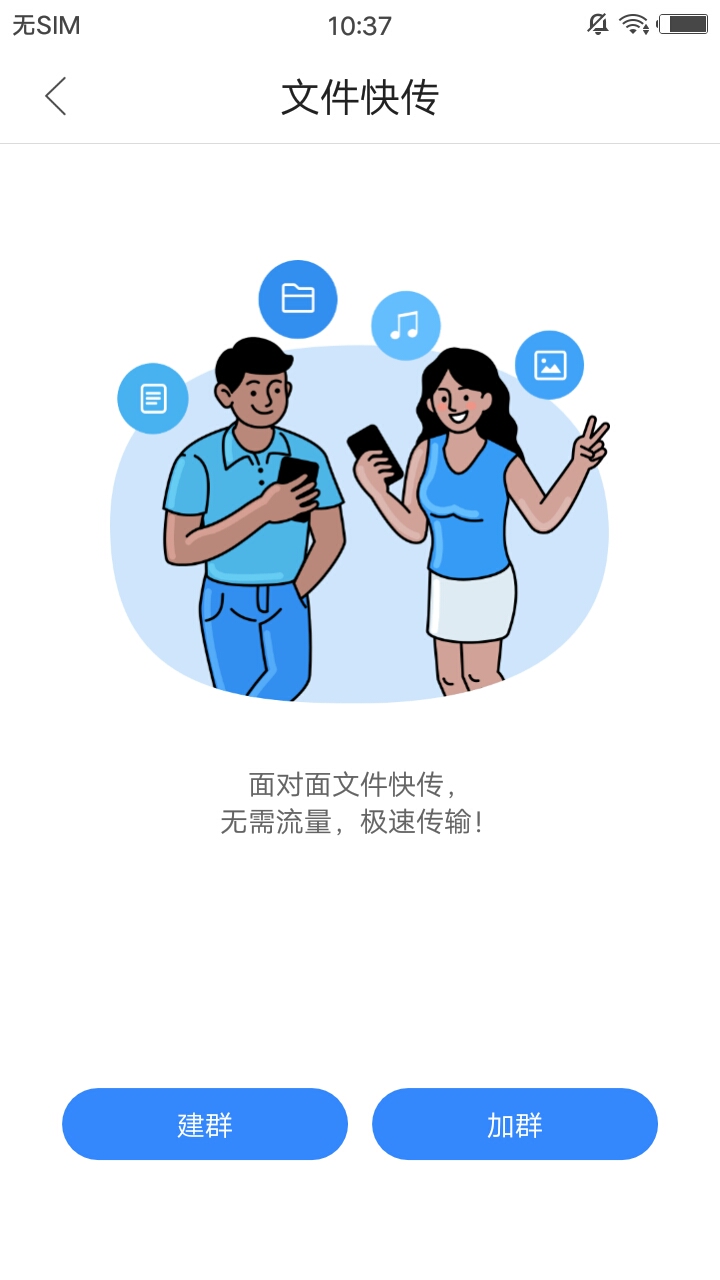Go back from 文件快传 screen
The height and width of the screenshot is (1280, 720).
[x=56, y=97]
